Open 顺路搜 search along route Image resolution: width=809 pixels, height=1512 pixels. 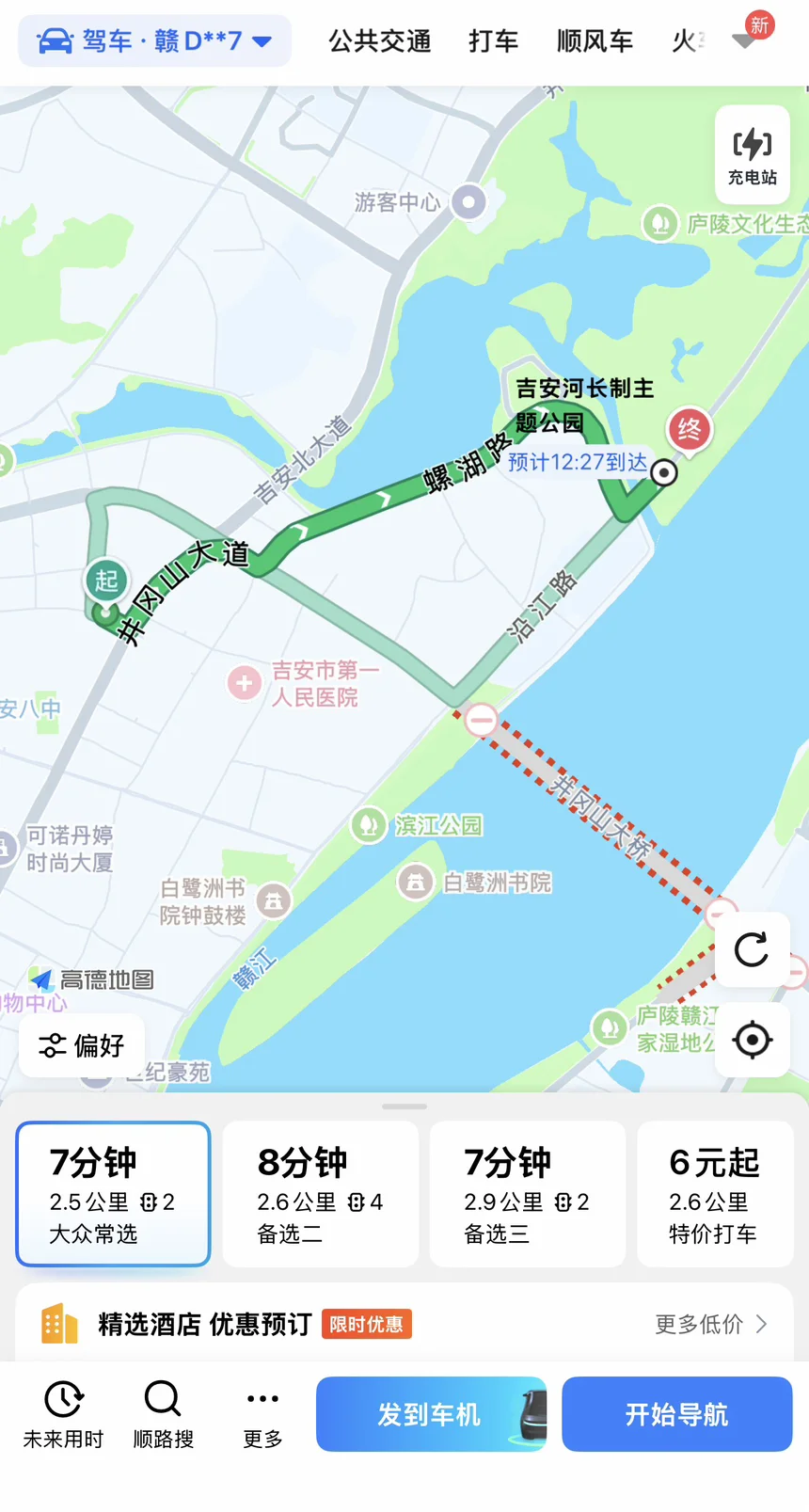(163, 1414)
